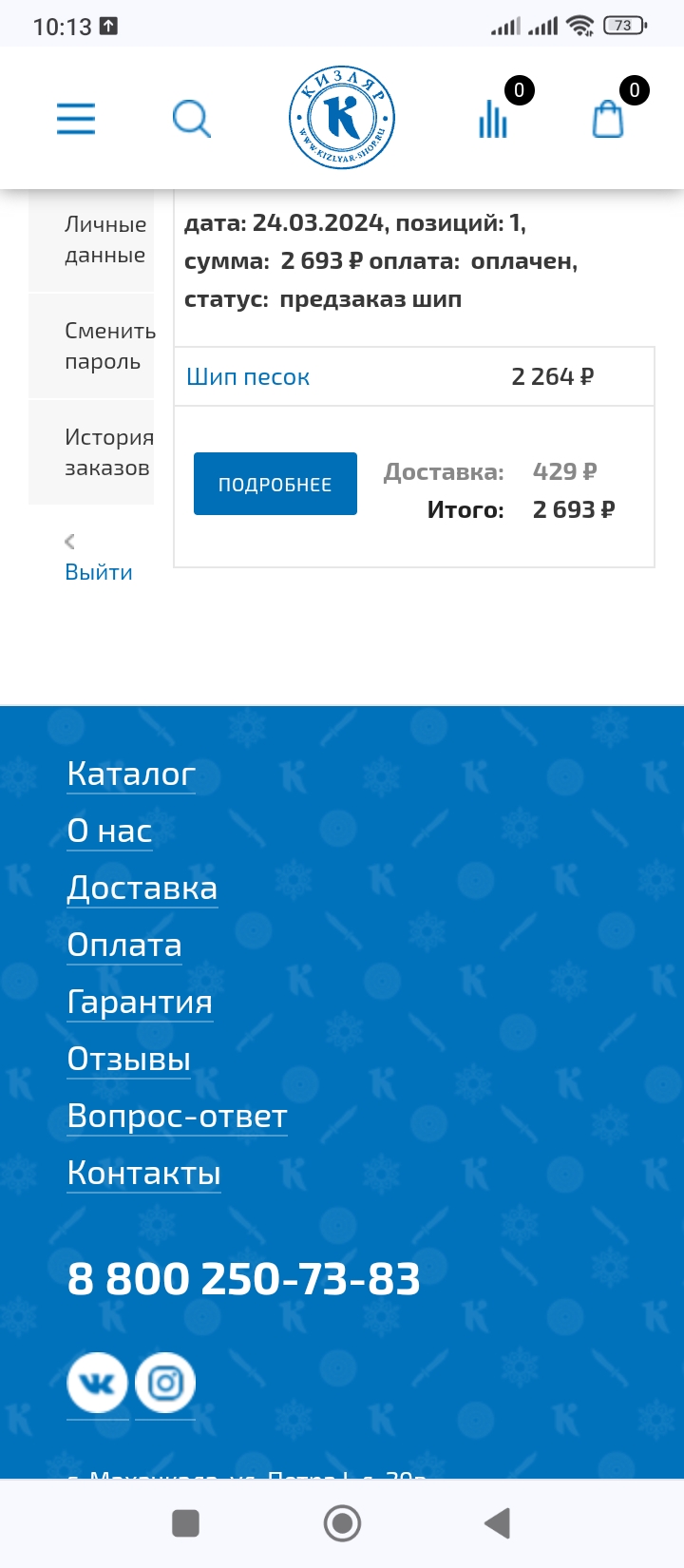Open the Instagram social icon
The image size is (684, 1568).
pyautogui.click(x=165, y=1383)
